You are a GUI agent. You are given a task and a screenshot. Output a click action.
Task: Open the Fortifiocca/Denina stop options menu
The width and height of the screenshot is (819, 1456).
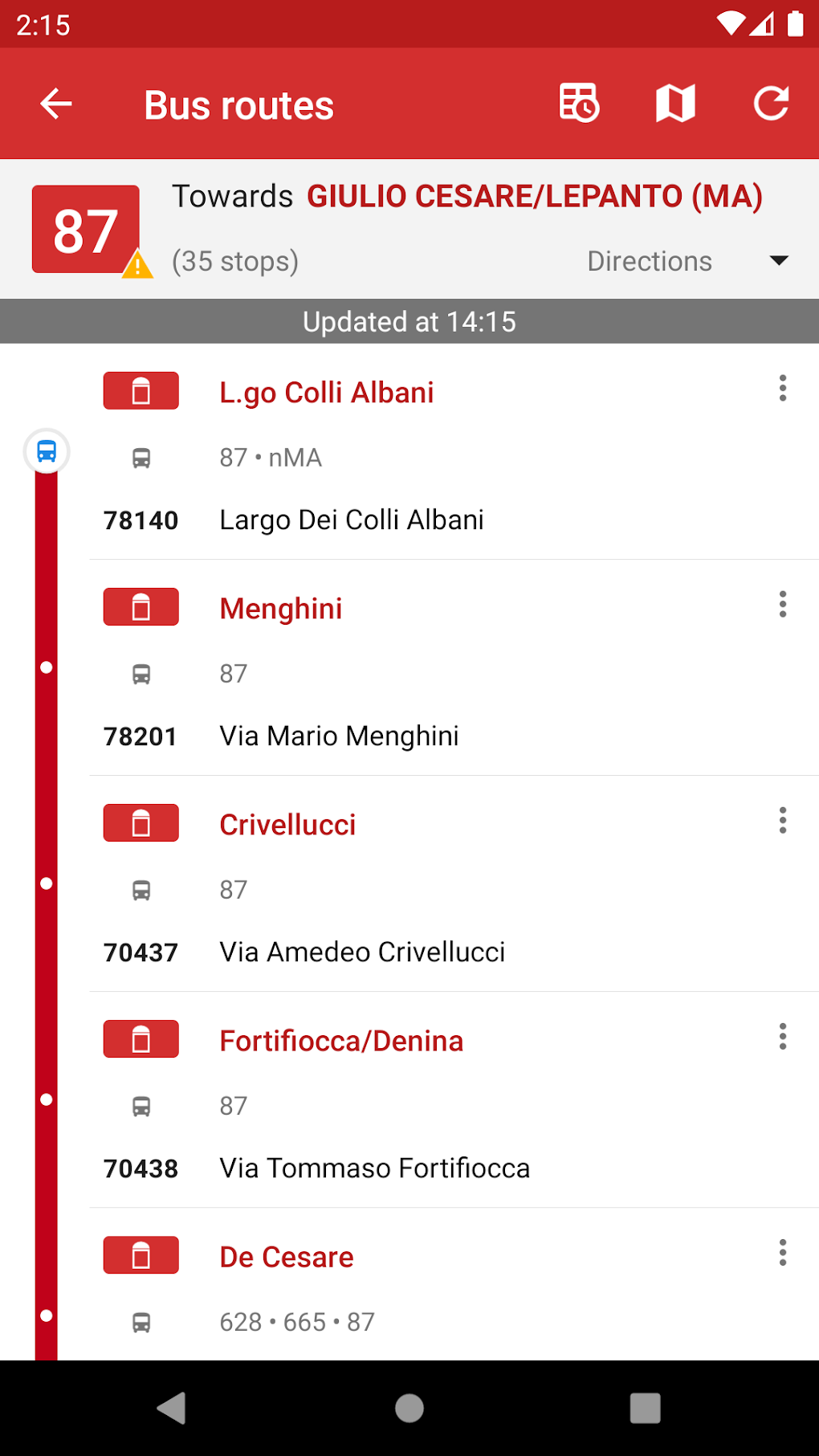click(782, 1037)
